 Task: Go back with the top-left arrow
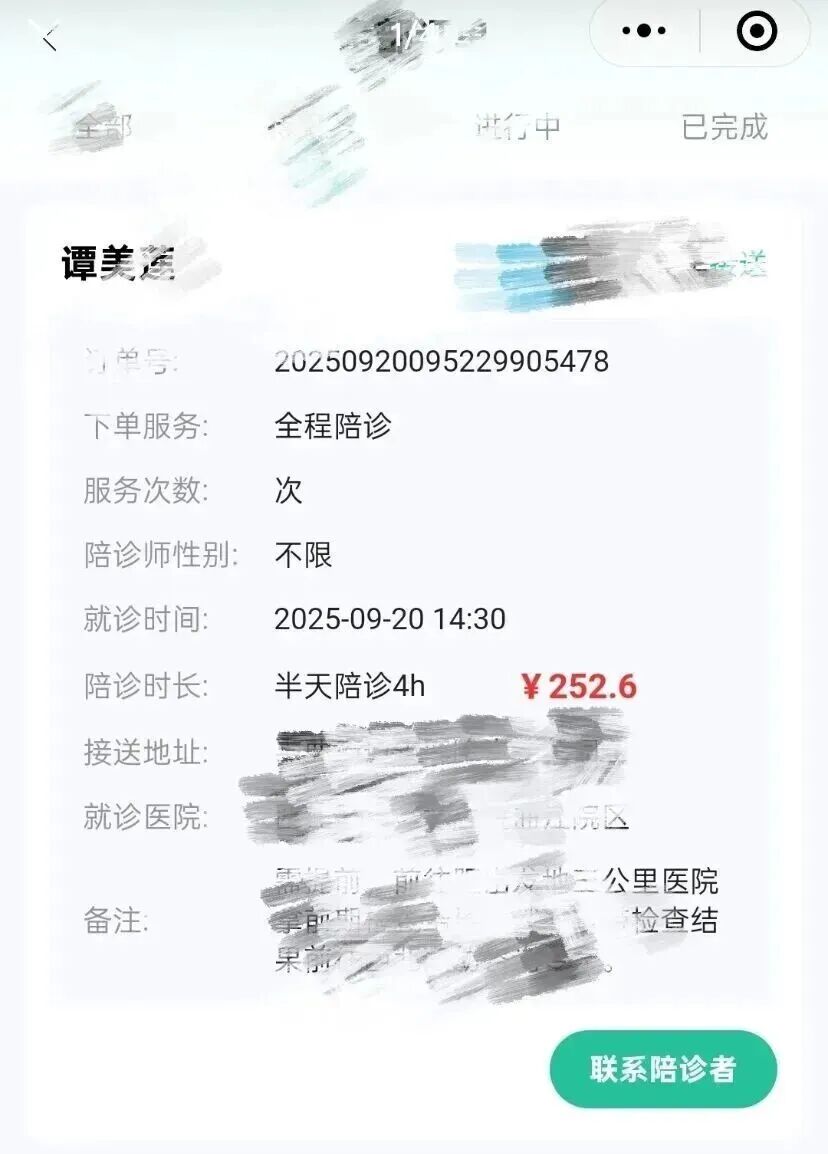[x=49, y=36]
